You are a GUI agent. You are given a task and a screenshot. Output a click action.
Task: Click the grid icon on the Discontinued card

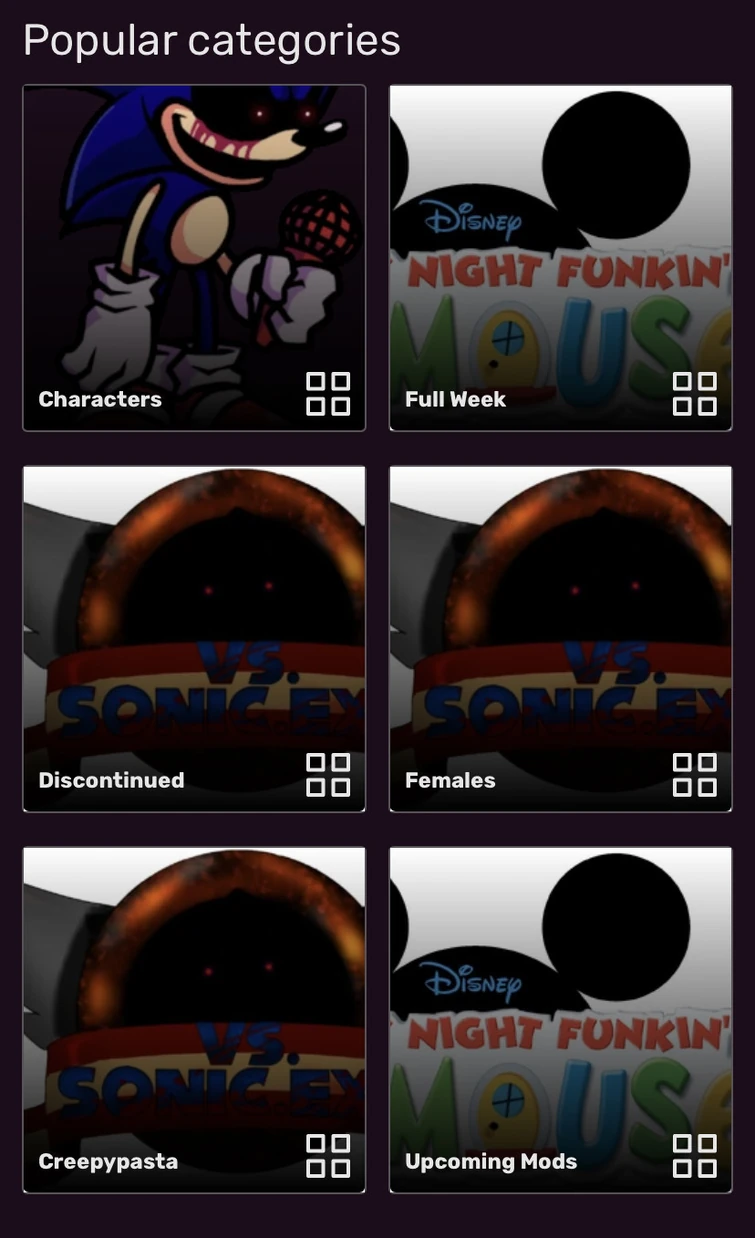coord(330,775)
